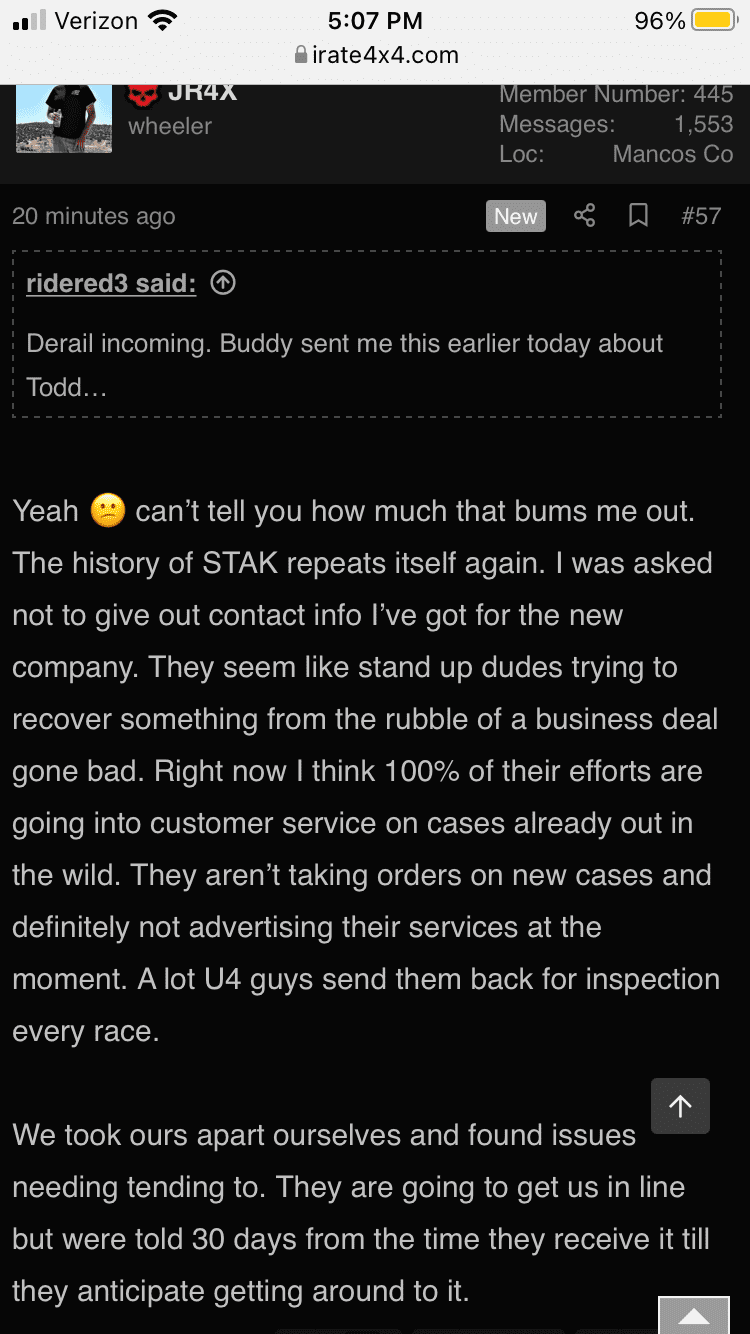Bookmark post #57
The image size is (750, 1334).
click(x=638, y=216)
